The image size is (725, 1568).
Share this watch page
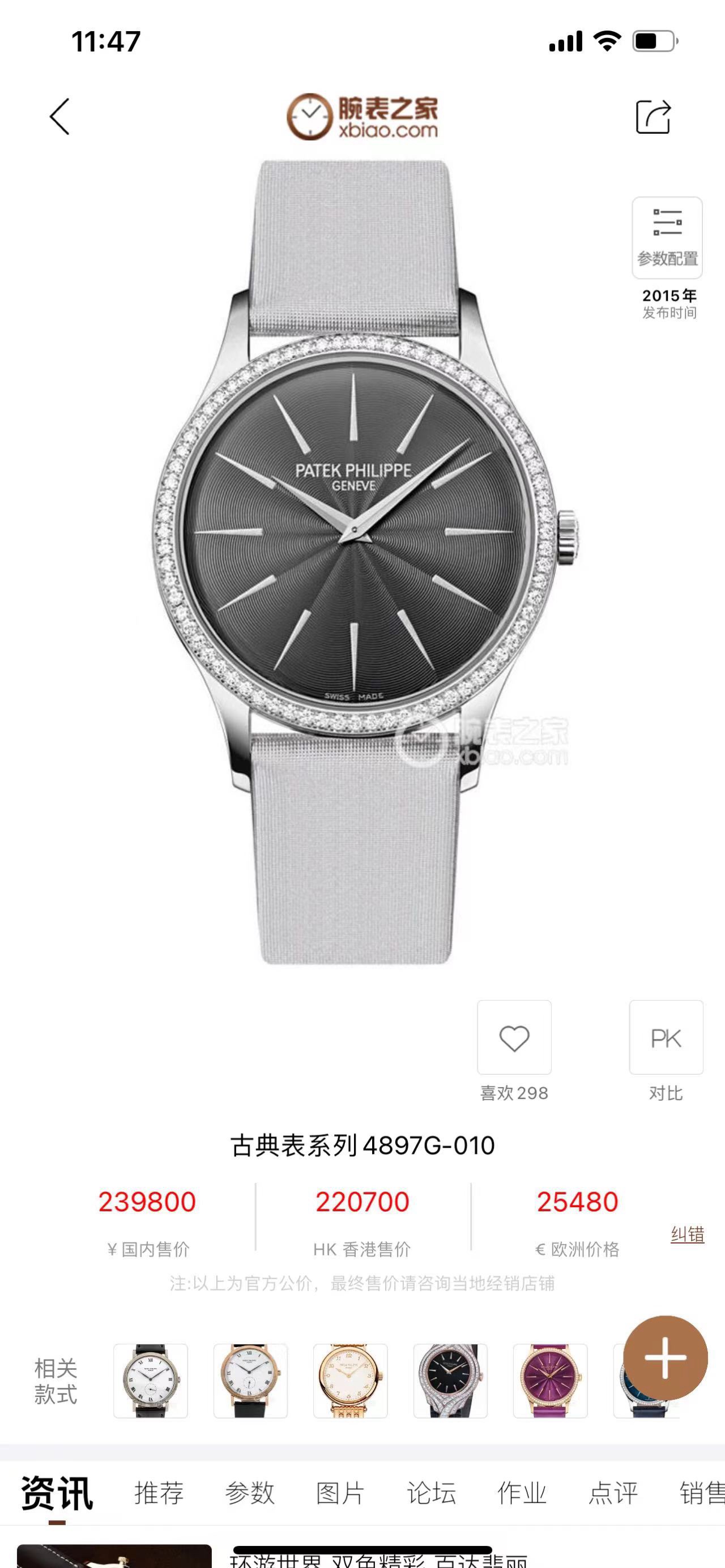(652, 116)
